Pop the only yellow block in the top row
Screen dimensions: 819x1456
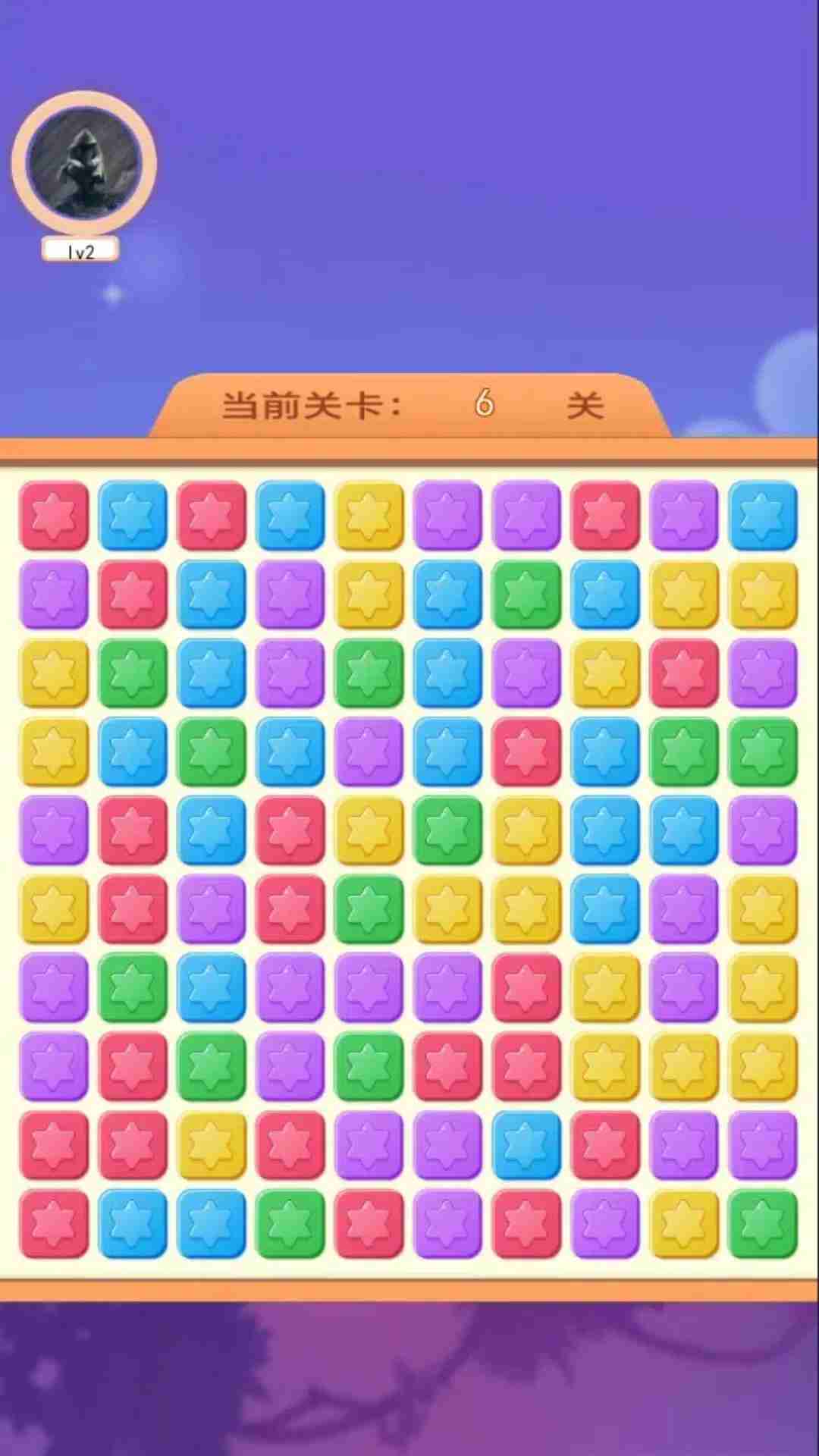tap(369, 516)
